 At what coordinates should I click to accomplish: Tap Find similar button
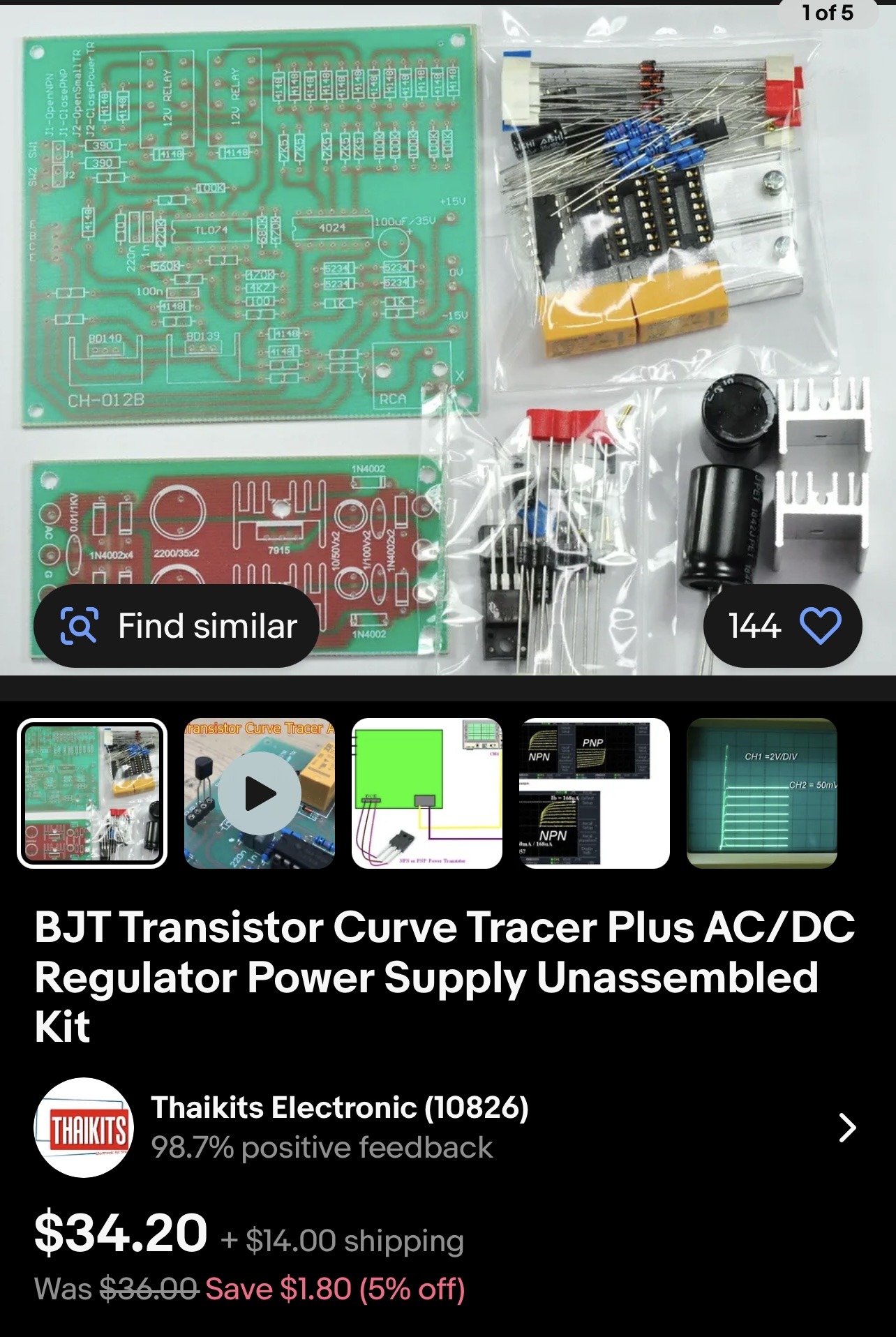coord(177,626)
